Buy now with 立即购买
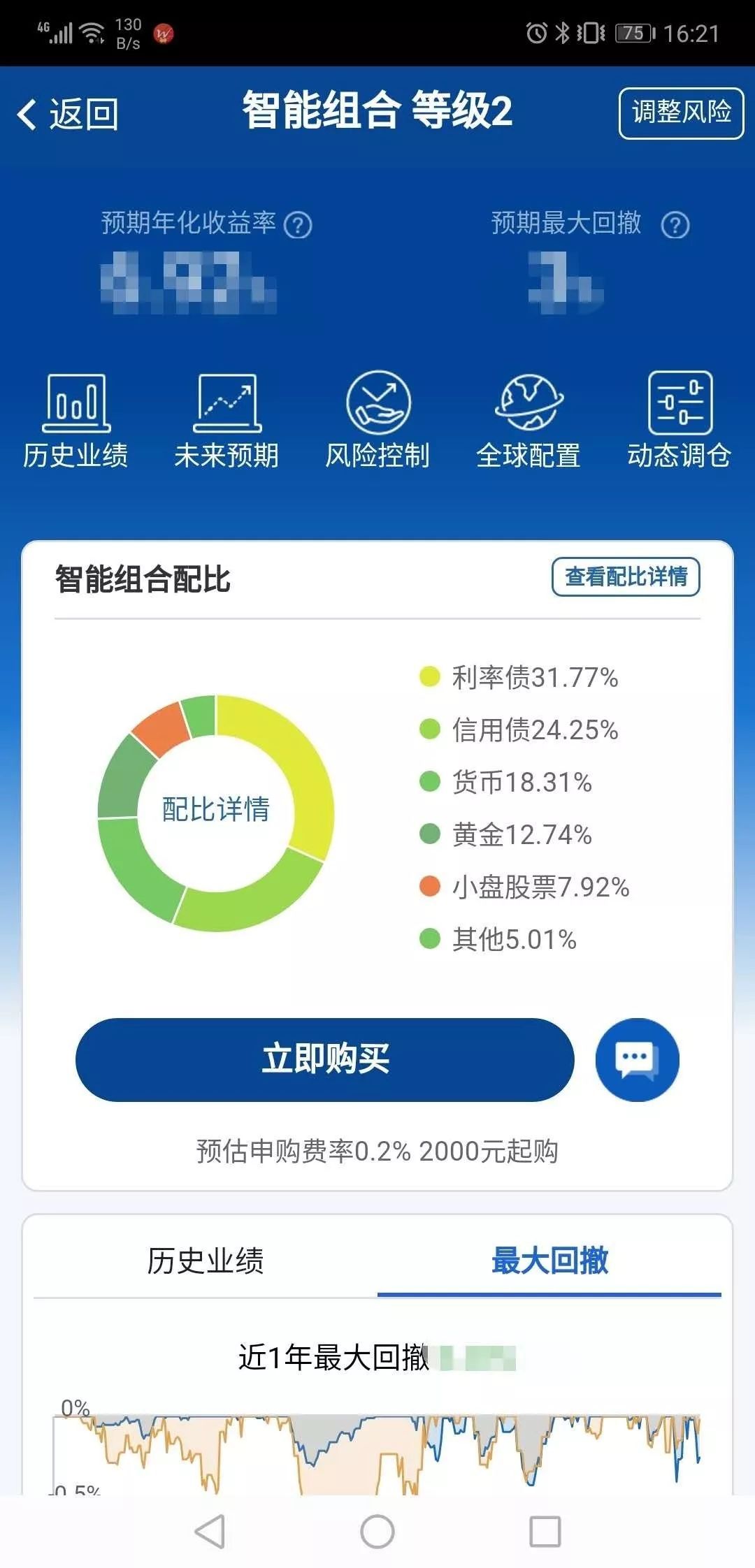 pyautogui.click(x=325, y=1059)
